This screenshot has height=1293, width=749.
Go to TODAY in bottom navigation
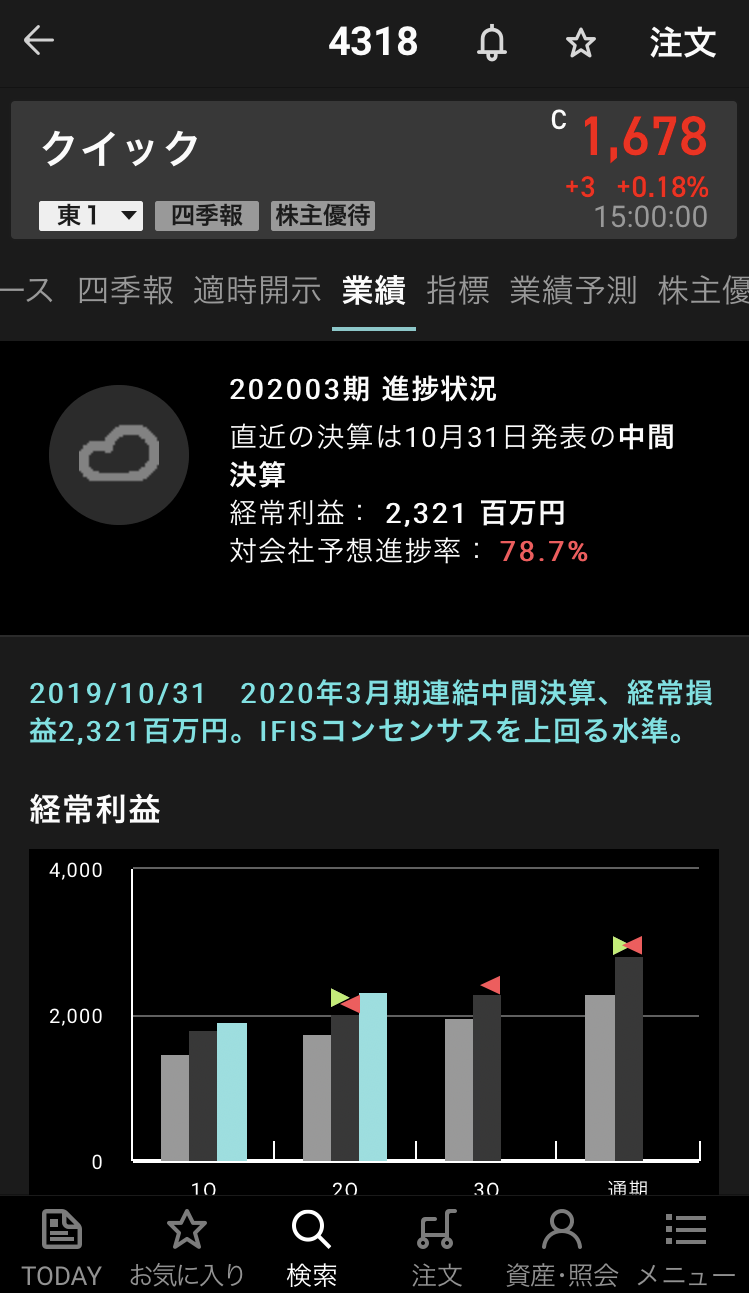pos(62,1247)
